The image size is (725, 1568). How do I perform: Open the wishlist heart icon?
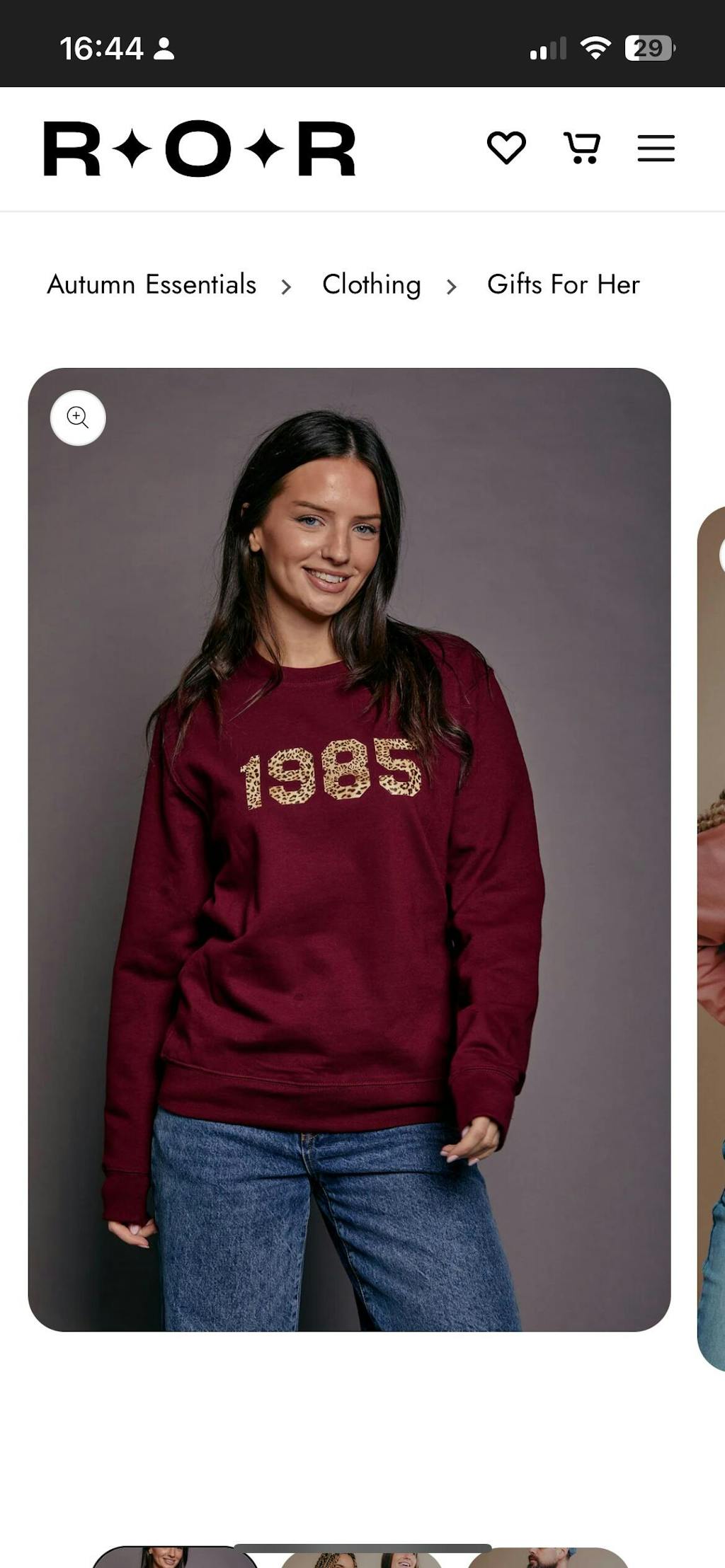click(506, 148)
